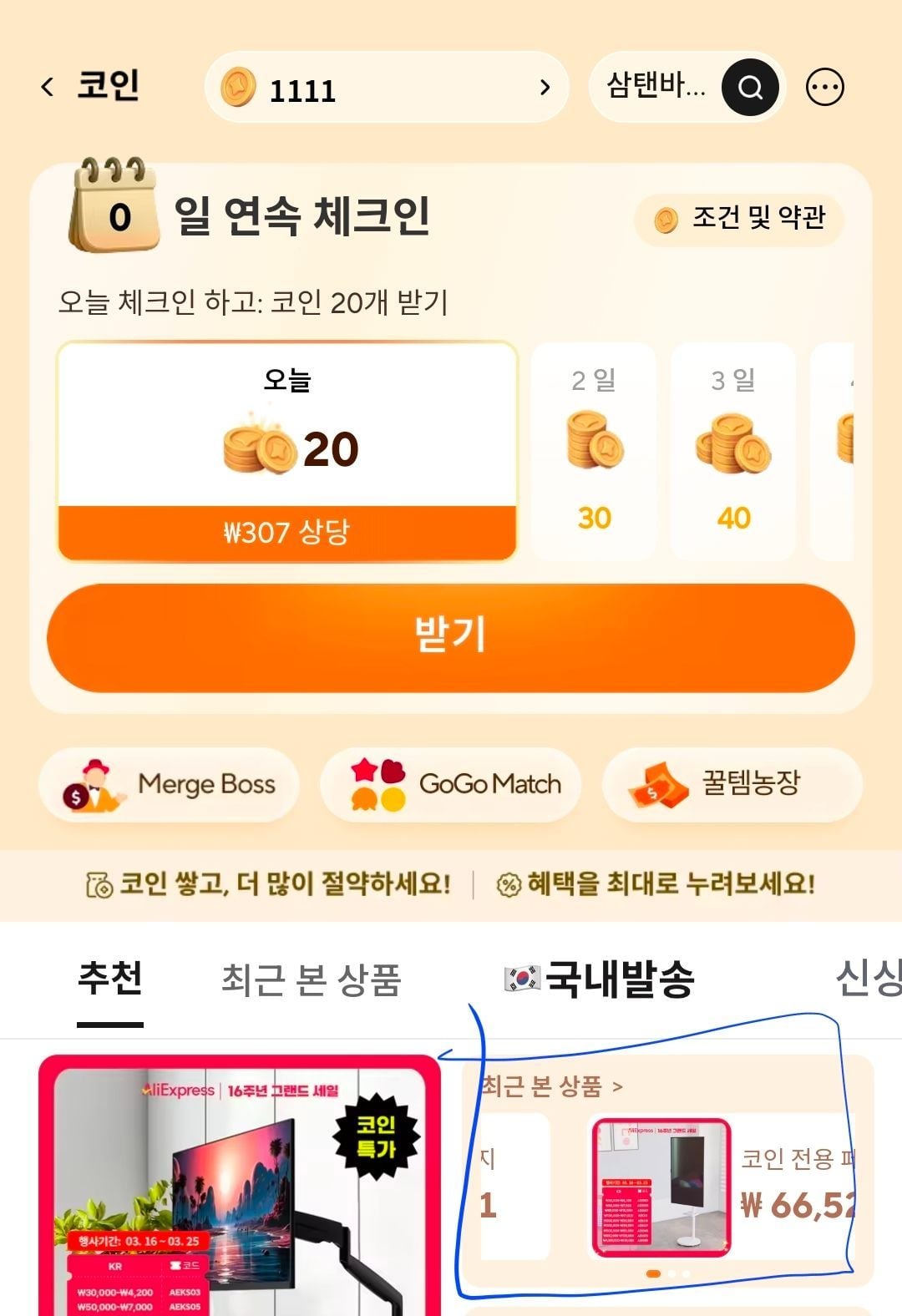Select today's 20 coin check-in card

point(286,451)
